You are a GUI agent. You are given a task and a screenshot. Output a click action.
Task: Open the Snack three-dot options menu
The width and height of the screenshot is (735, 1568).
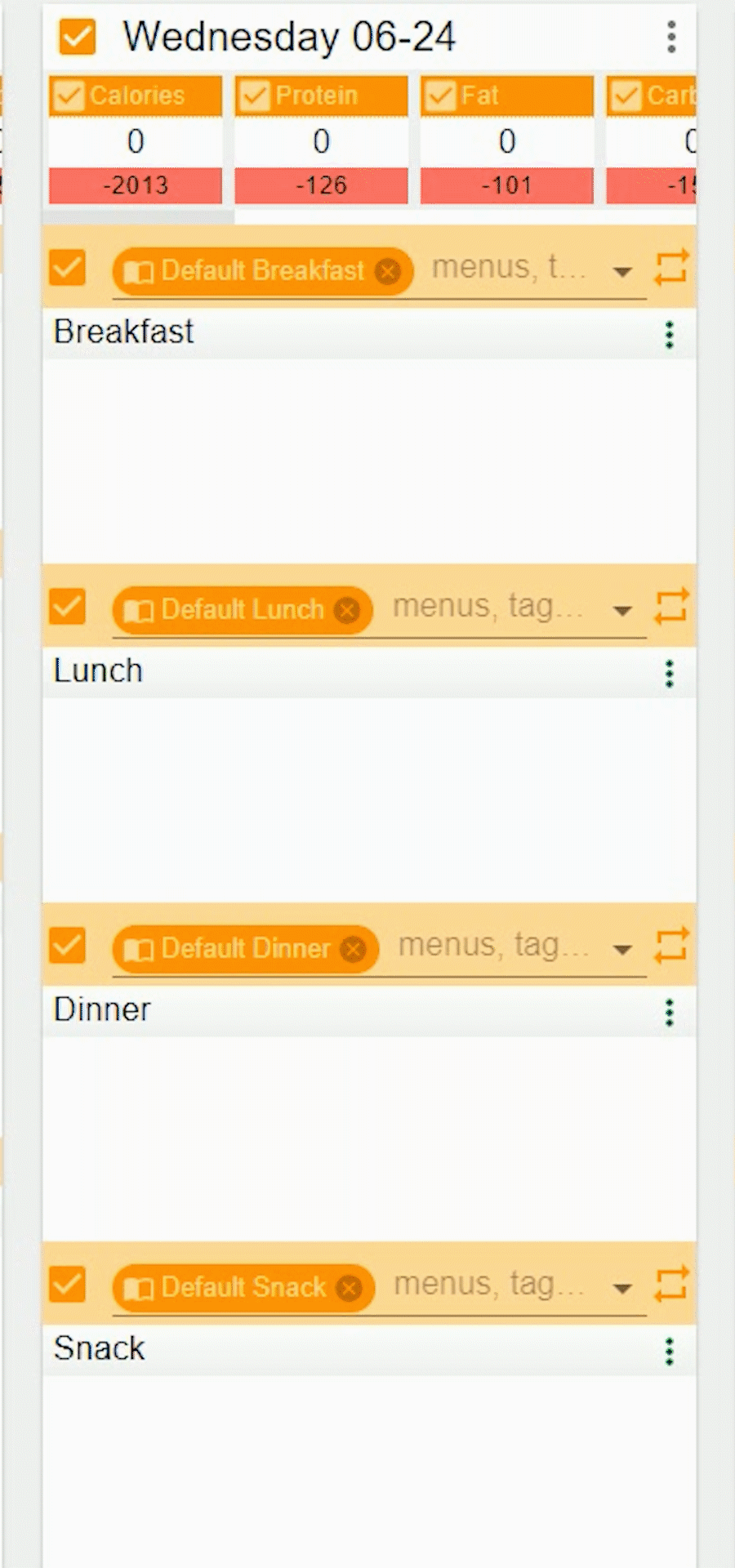coord(670,1352)
